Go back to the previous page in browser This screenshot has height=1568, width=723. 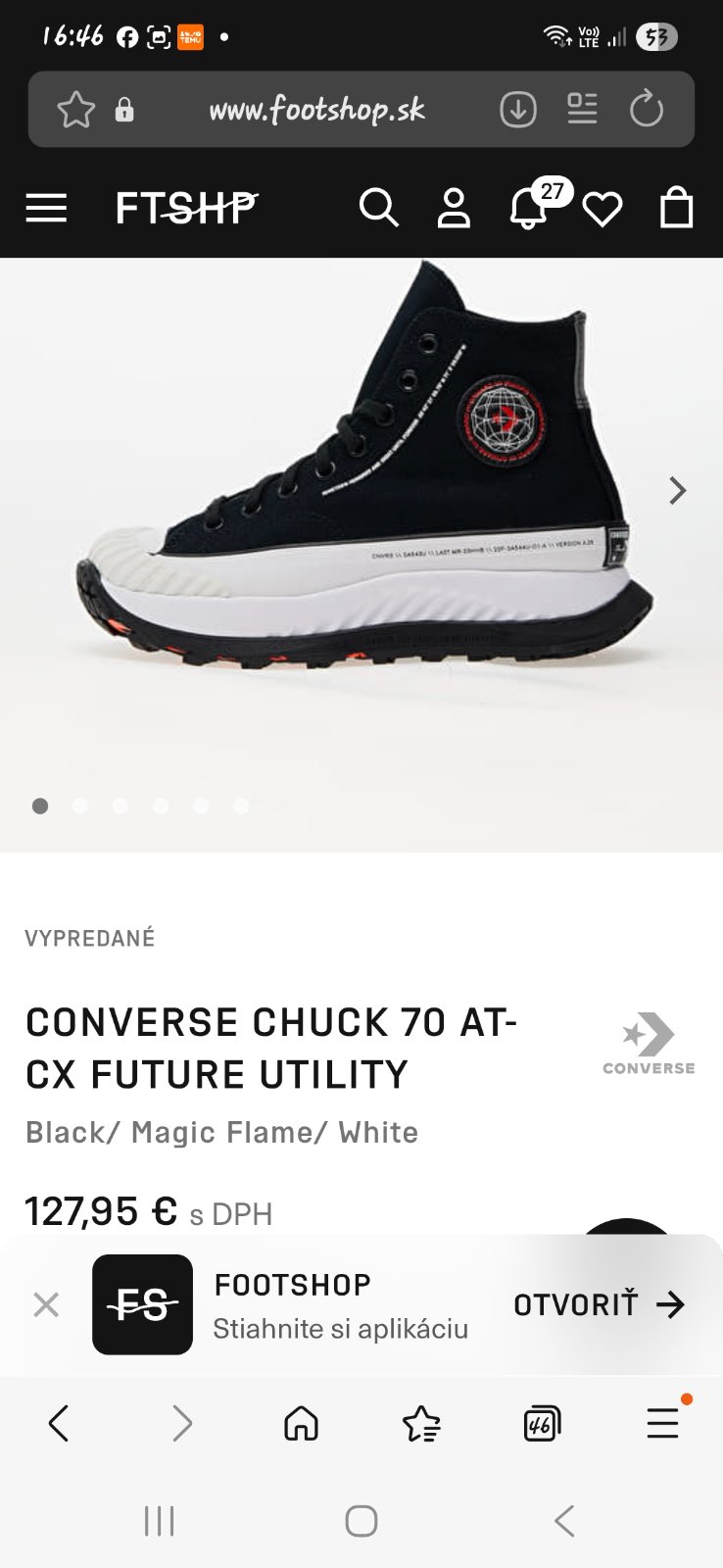pos(59,1423)
